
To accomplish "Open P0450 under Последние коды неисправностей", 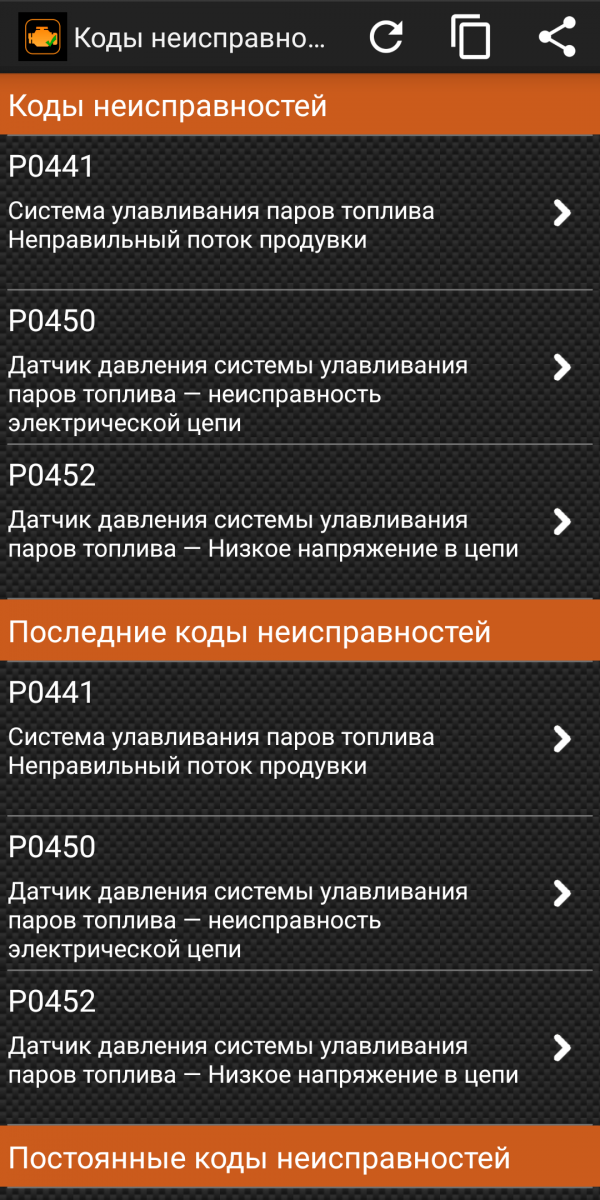I will pos(300,894).
